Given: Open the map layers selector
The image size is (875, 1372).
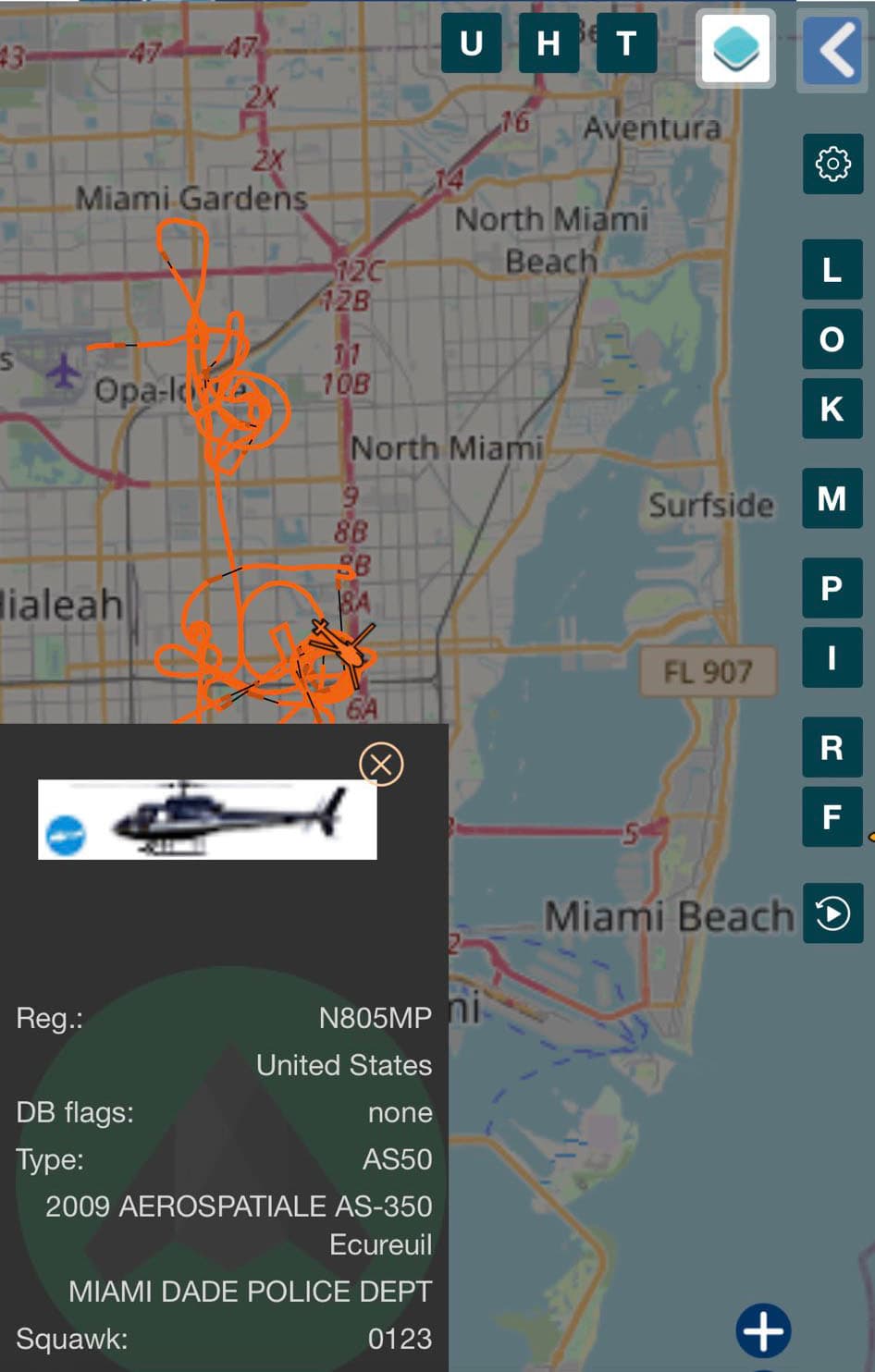Looking at the screenshot, I should [x=735, y=49].
